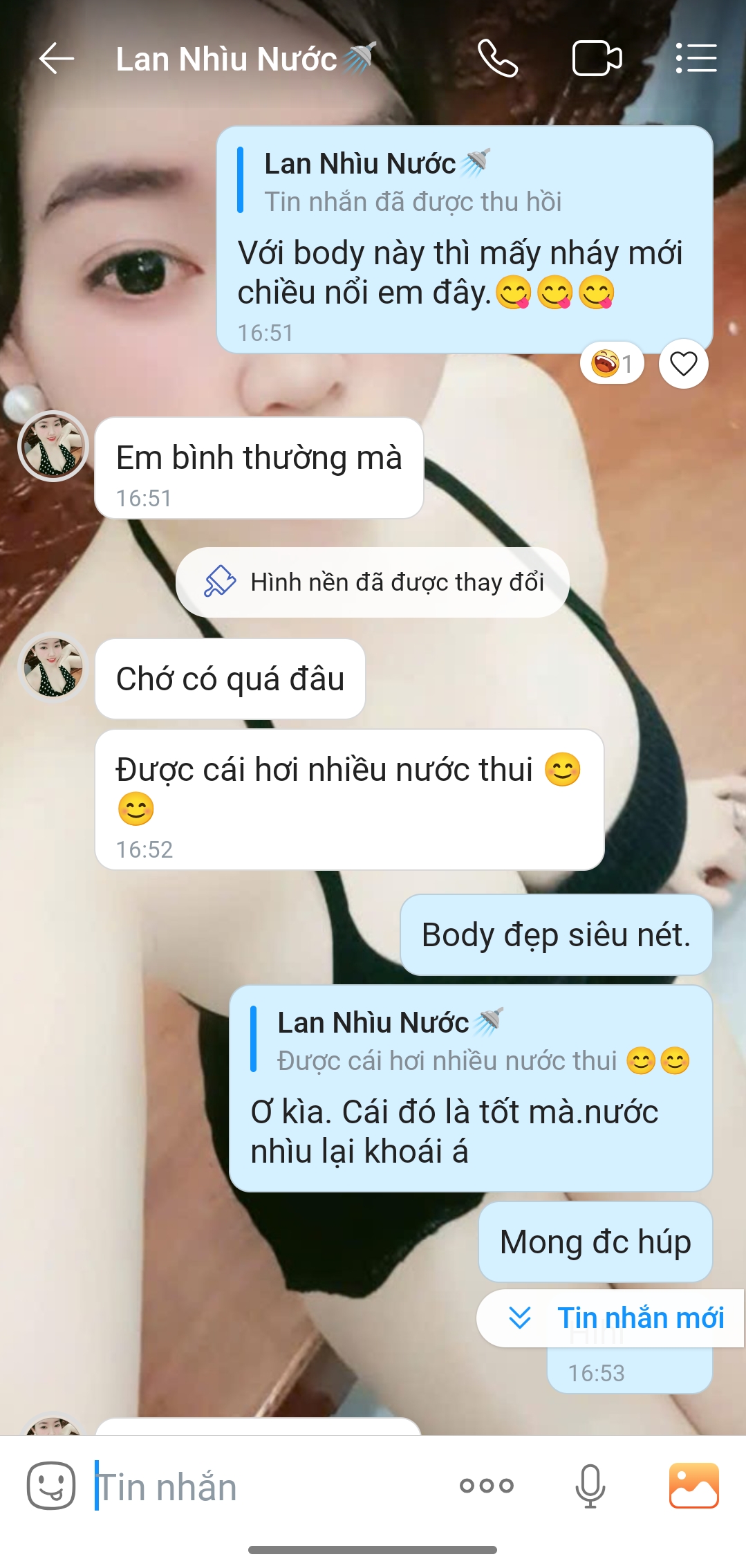Open the avatar next to Em bình thường mà
This screenshot has height=1568, width=746.
pos(53,446)
